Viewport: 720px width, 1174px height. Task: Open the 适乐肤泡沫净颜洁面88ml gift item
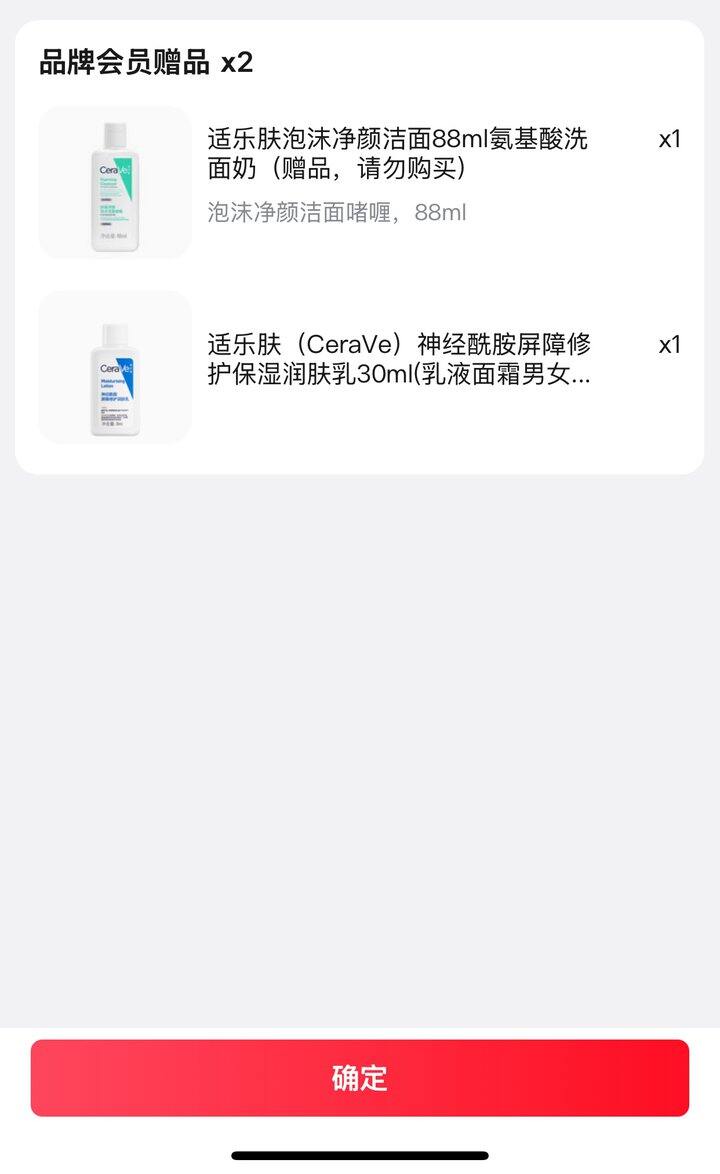(x=397, y=153)
